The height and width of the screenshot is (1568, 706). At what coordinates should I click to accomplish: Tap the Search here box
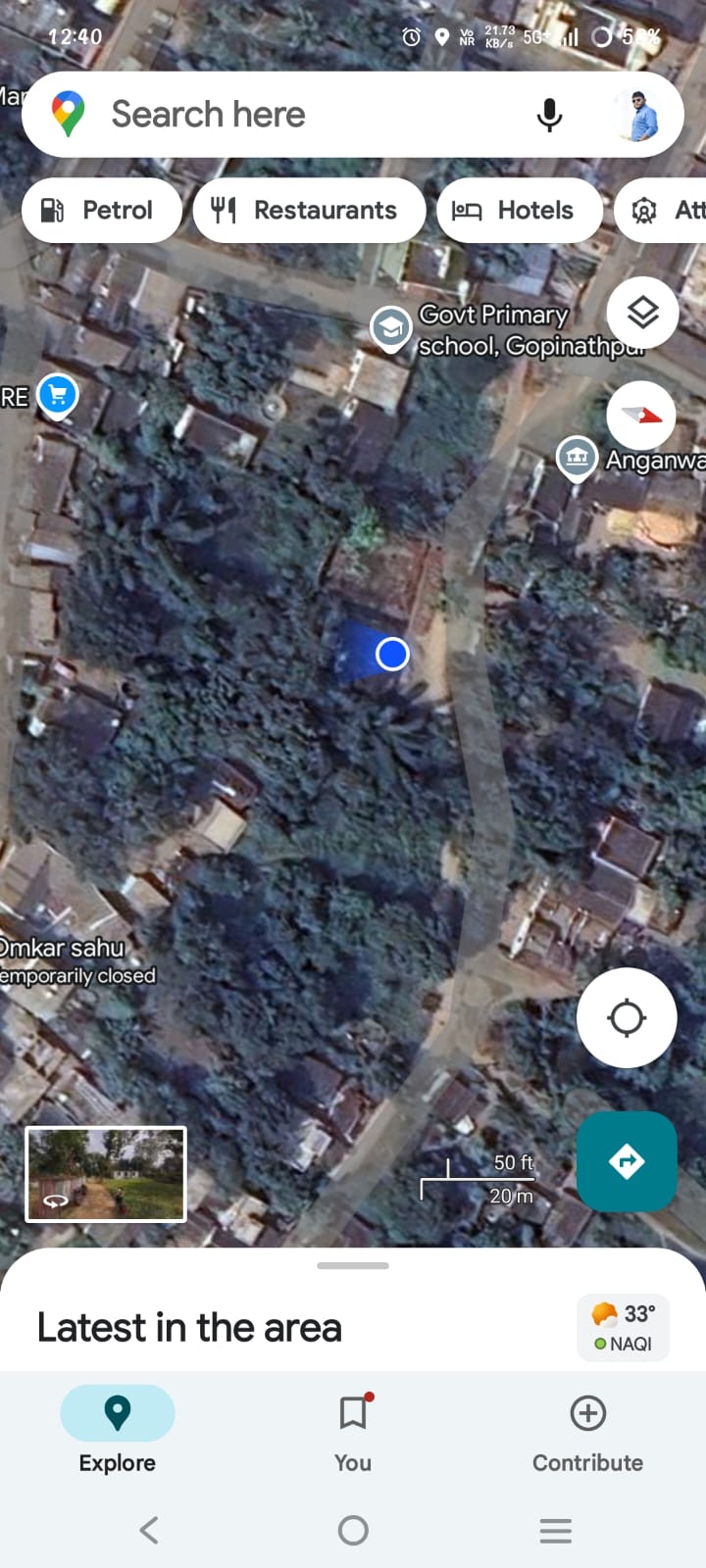[294, 115]
